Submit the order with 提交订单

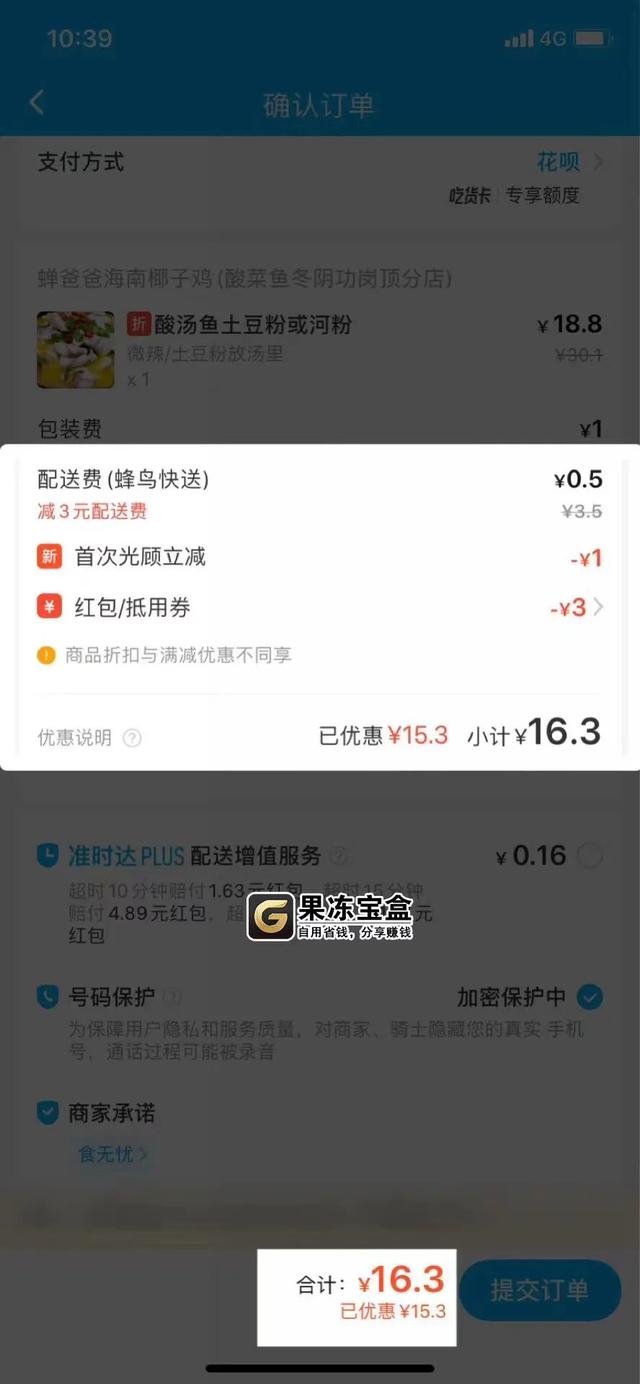tap(540, 1290)
